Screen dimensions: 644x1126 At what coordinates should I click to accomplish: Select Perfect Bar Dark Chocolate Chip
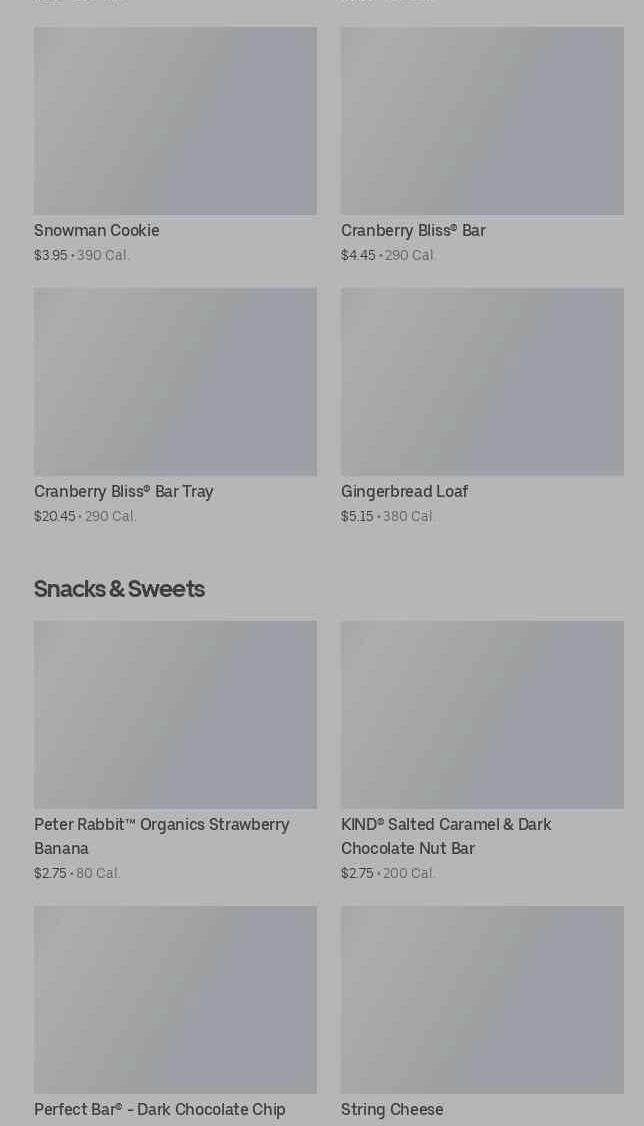click(x=175, y=1015)
